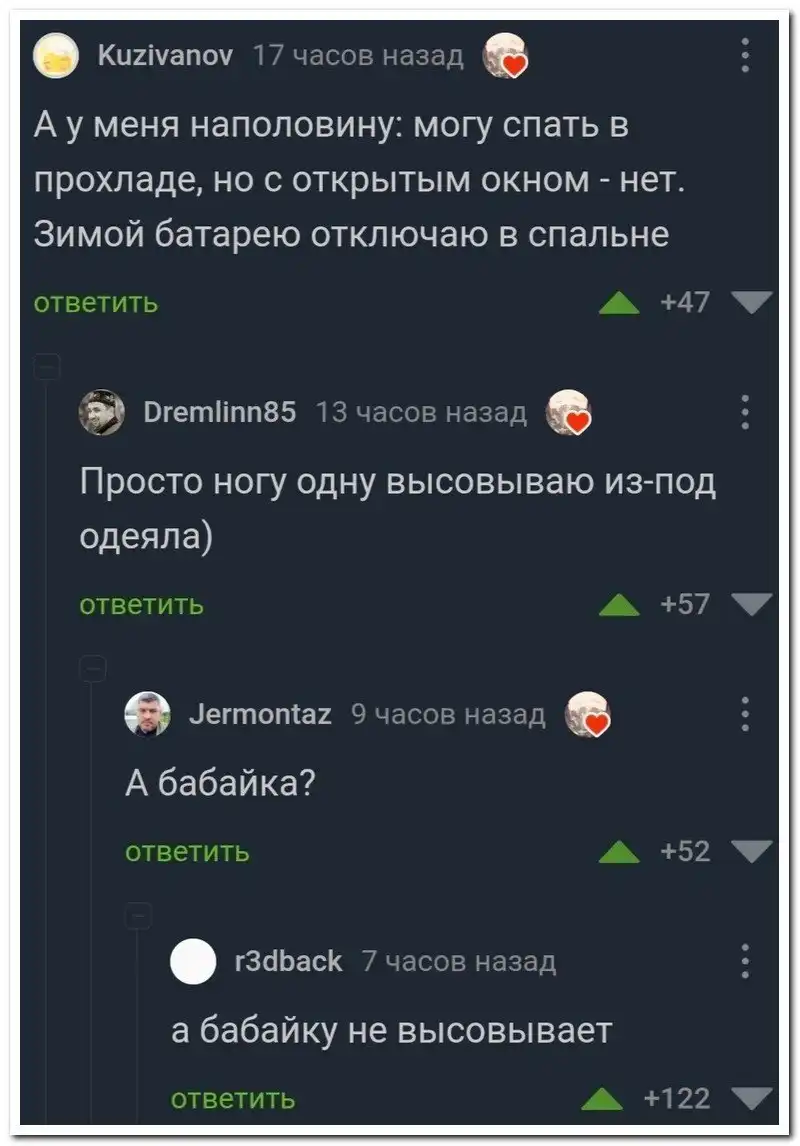
Task: Upvote Jermontaz's comment
Action: (619, 853)
